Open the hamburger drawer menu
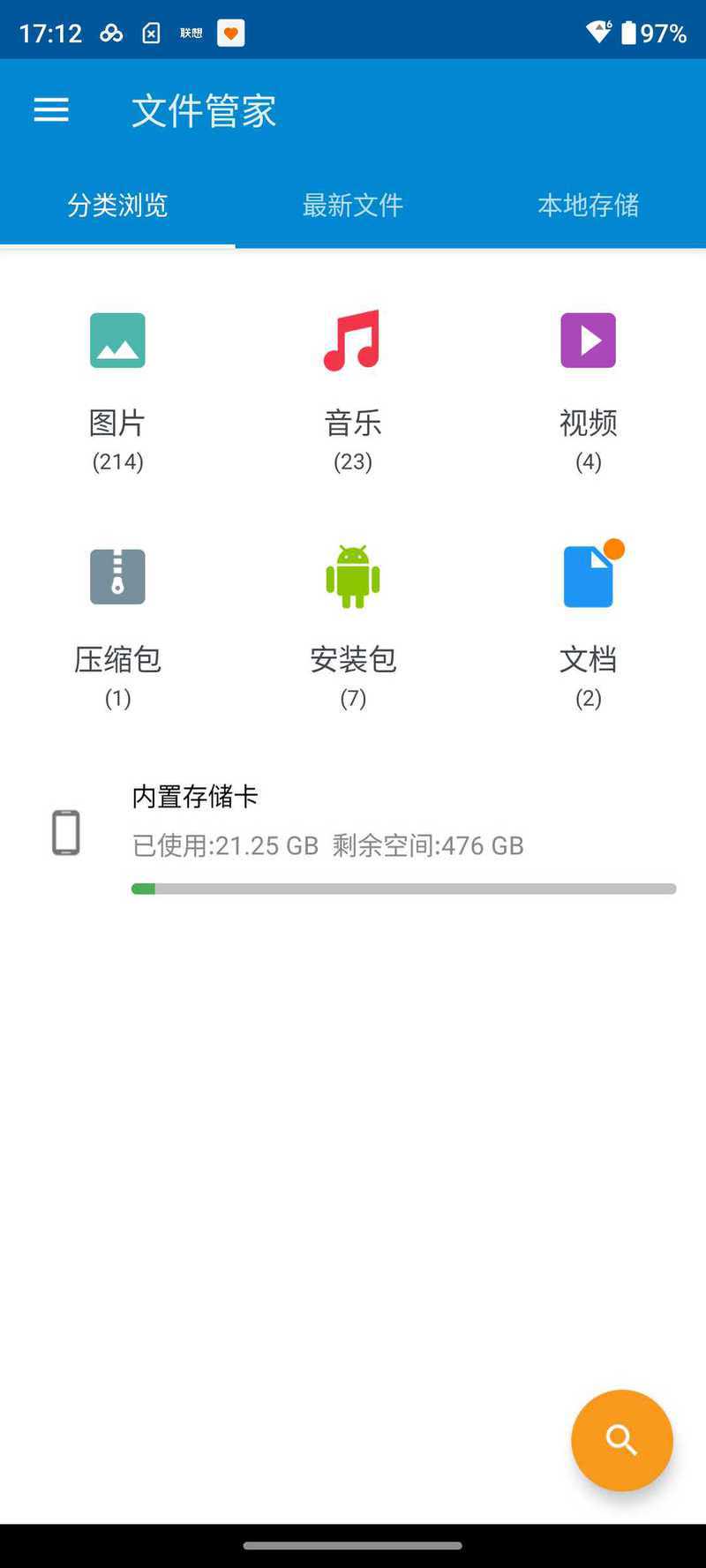This screenshot has height=1568, width=706. [x=51, y=110]
